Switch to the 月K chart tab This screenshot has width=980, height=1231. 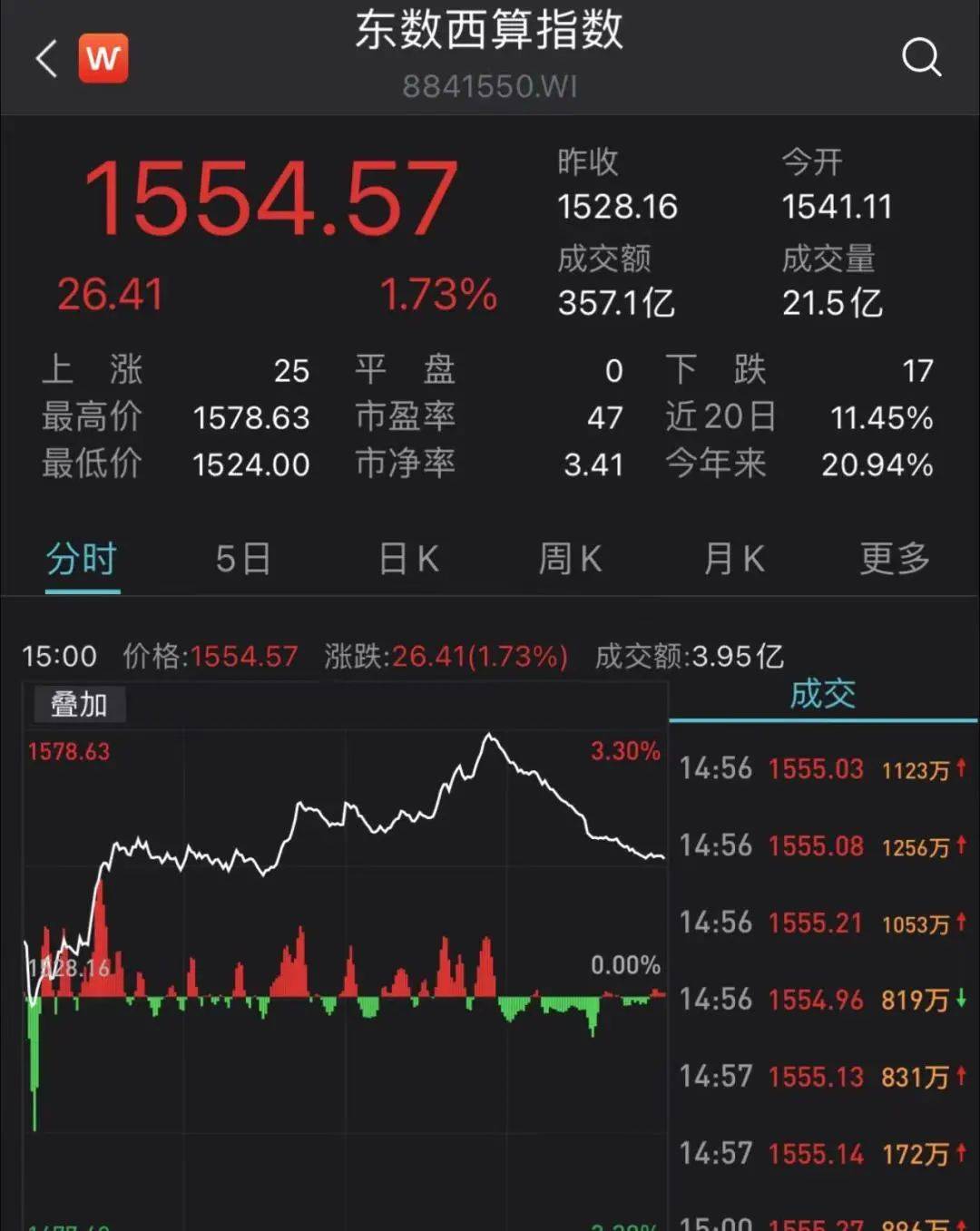(x=733, y=559)
